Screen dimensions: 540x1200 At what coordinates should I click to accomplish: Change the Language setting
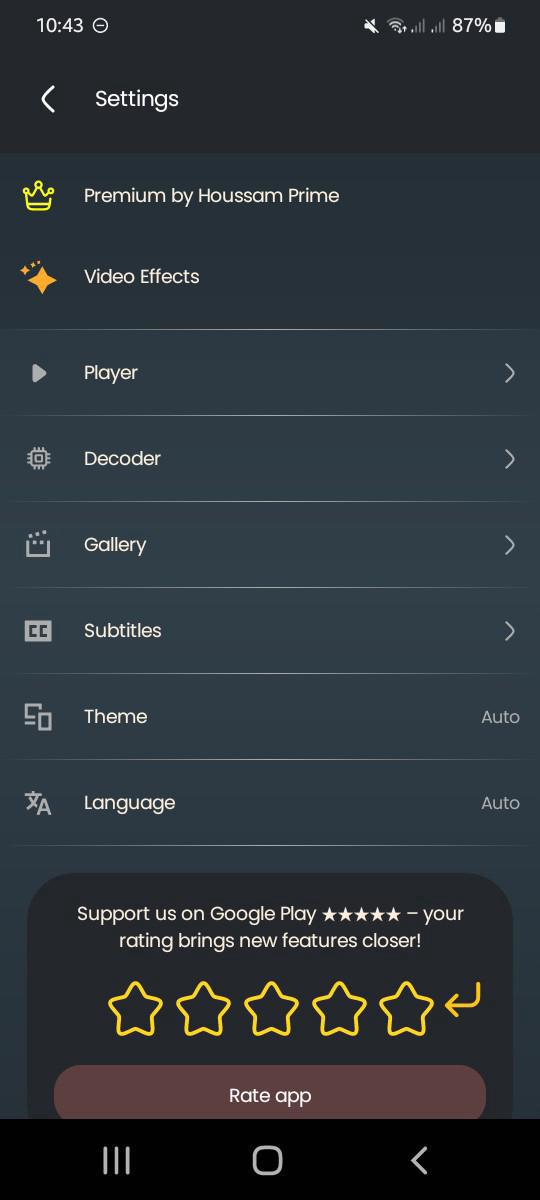270,803
